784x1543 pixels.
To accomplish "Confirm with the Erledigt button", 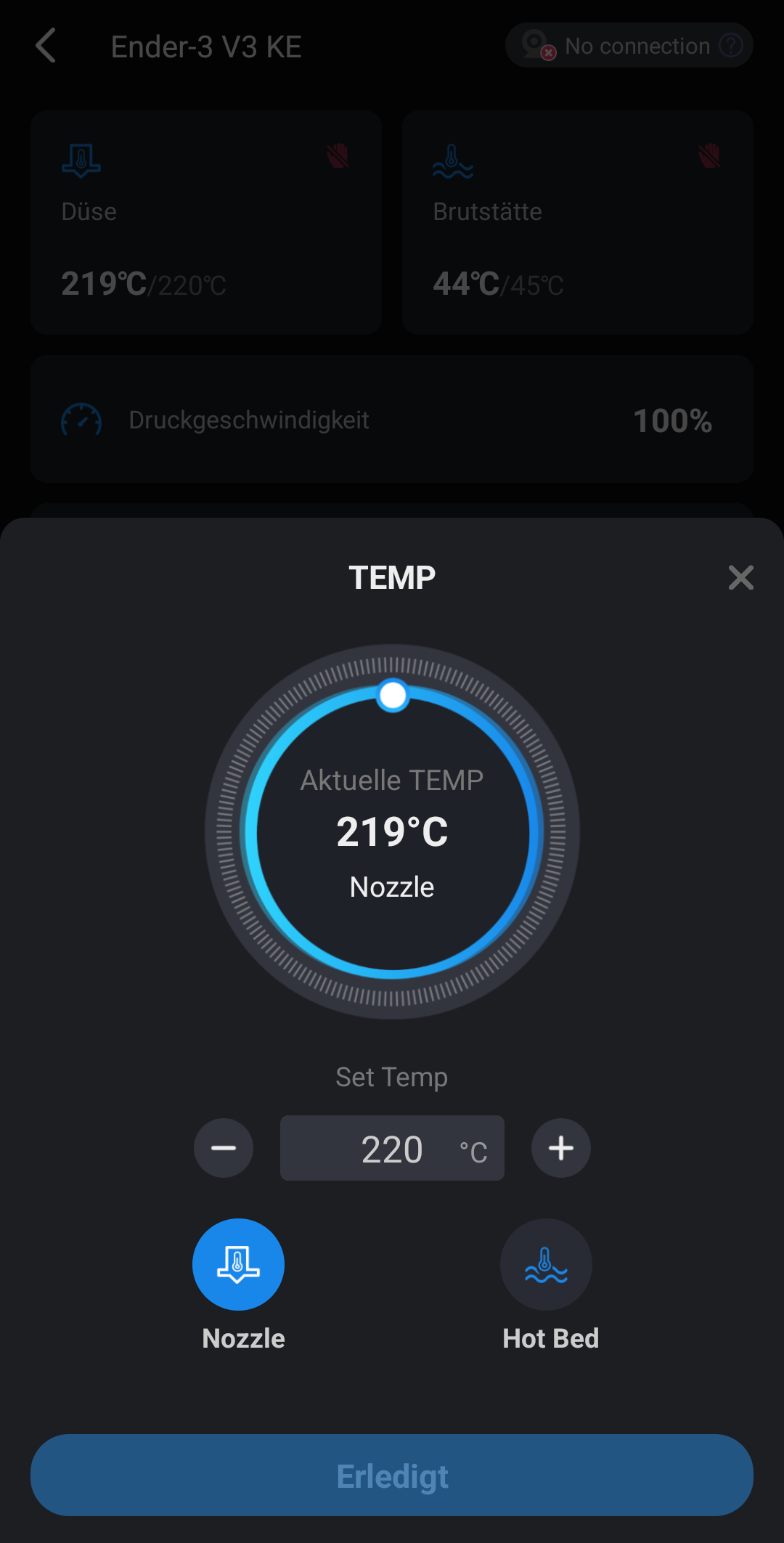I will (x=392, y=1475).
